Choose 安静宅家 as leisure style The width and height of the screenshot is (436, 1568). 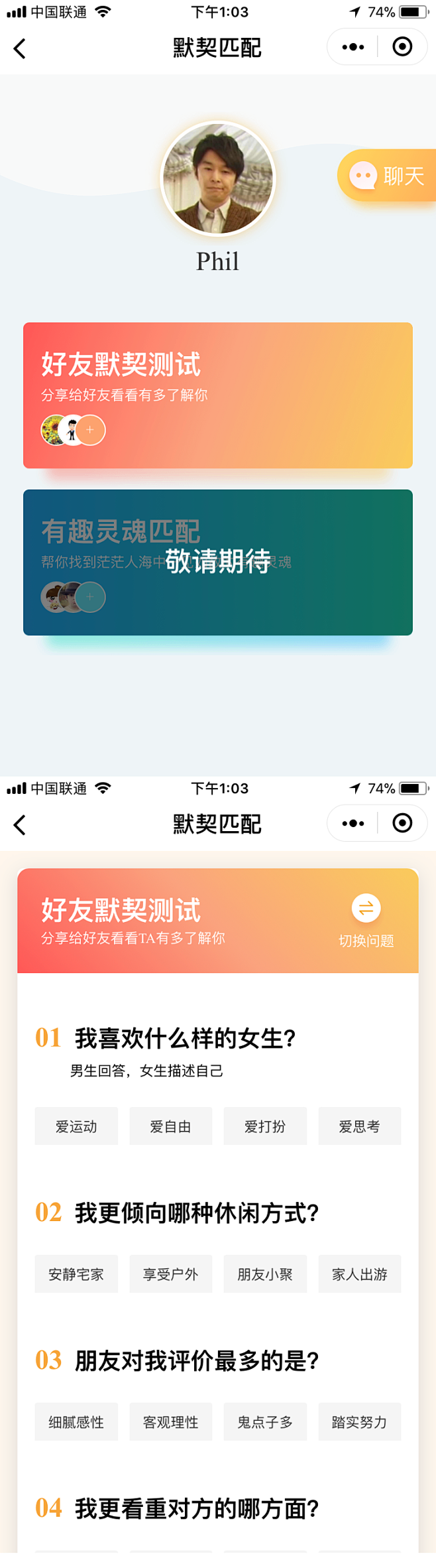click(x=76, y=1274)
